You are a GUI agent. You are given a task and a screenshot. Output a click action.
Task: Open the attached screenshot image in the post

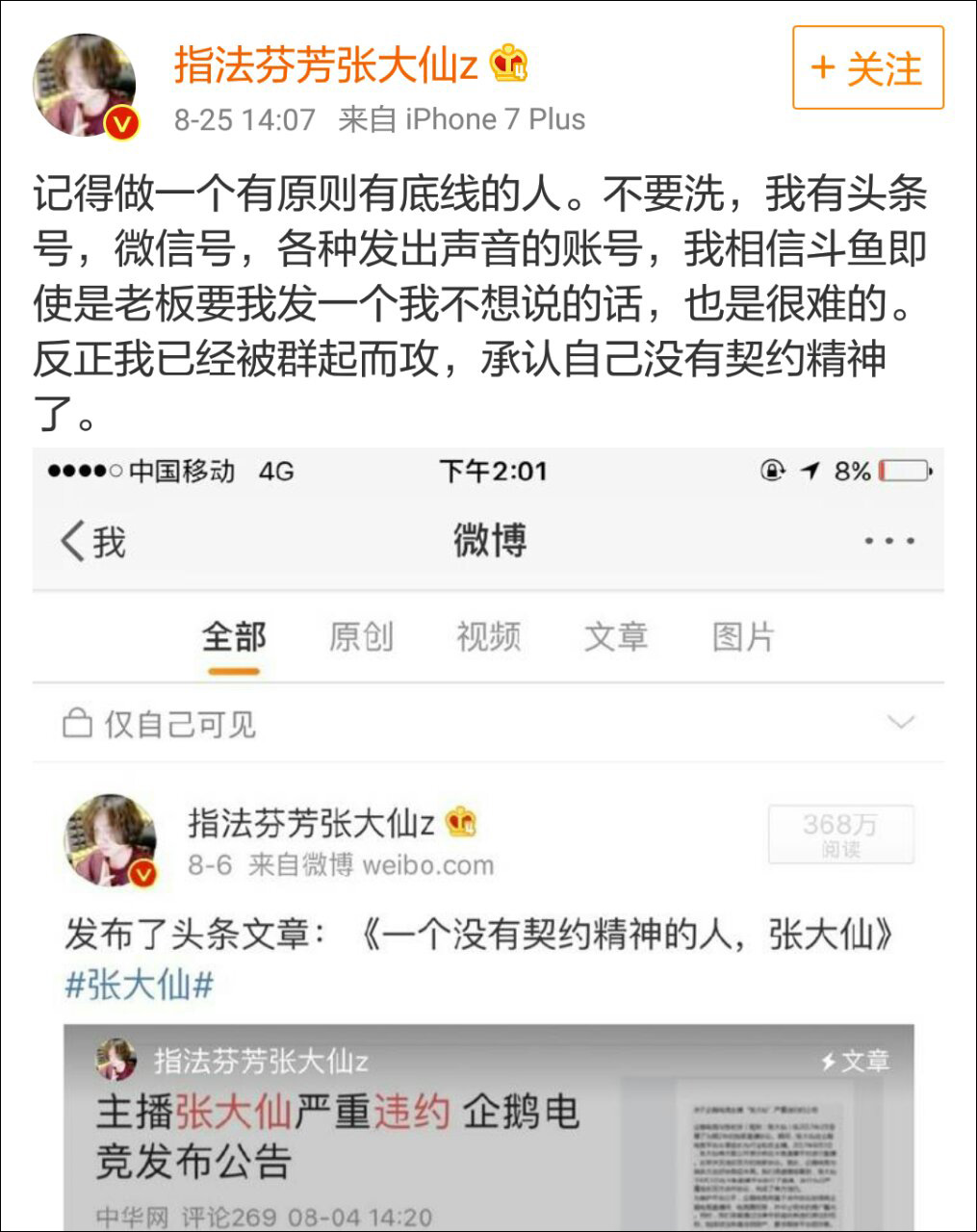(x=488, y=837)
